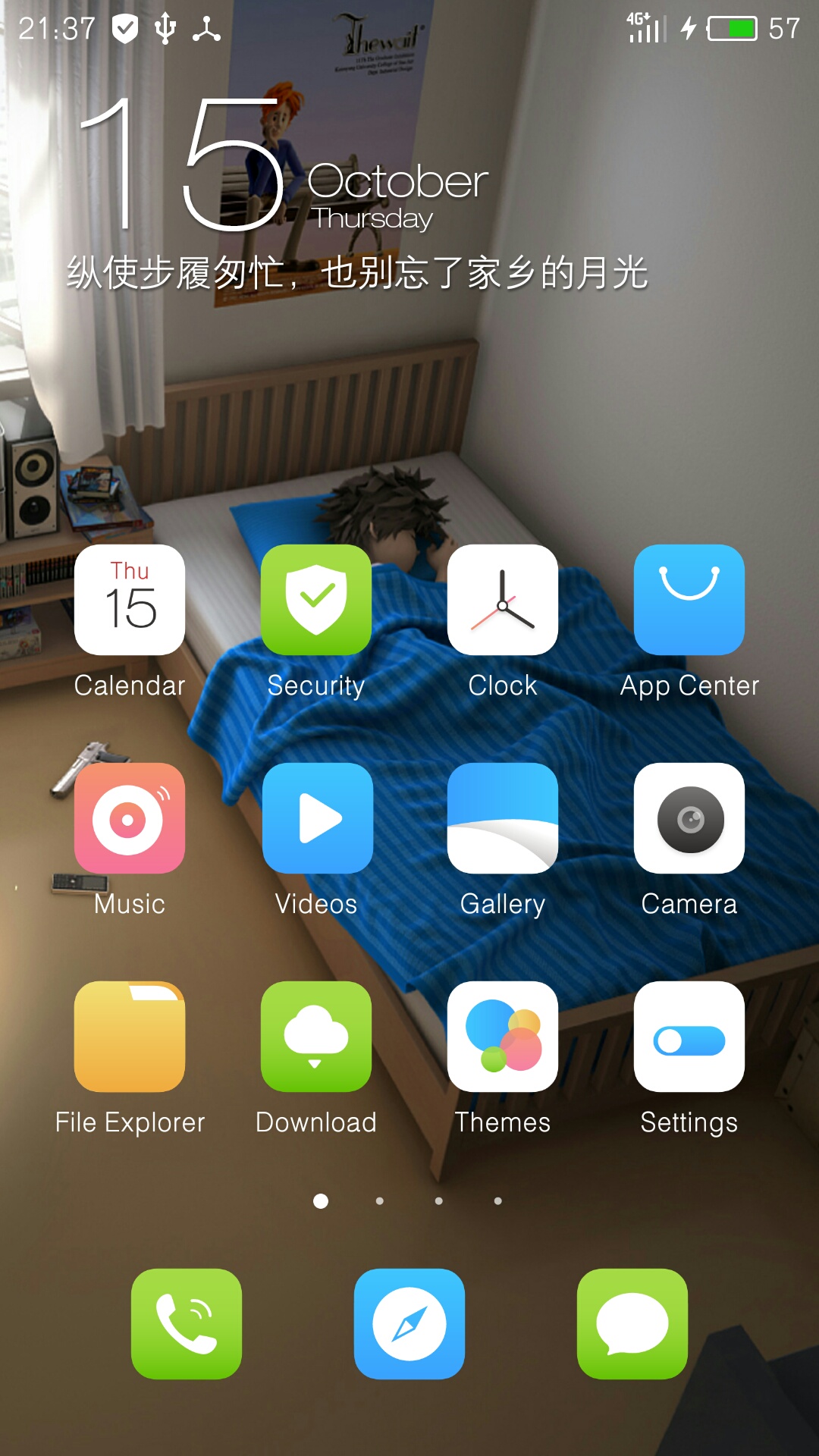
Task: Open the phone dialer in the dock
Action: pyautogui.click(x=187, y=1324)
